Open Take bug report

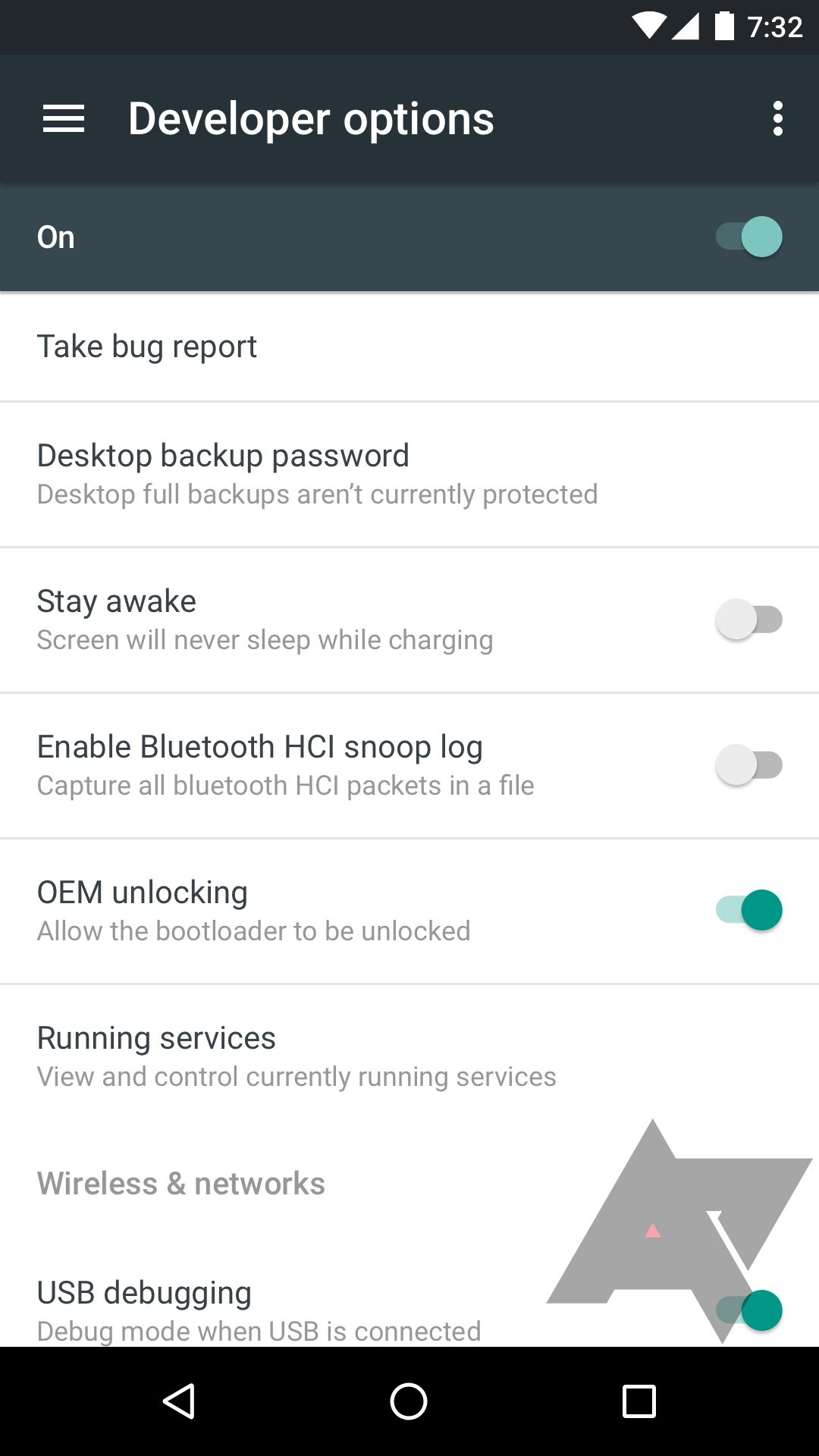(x=147, y=346)
